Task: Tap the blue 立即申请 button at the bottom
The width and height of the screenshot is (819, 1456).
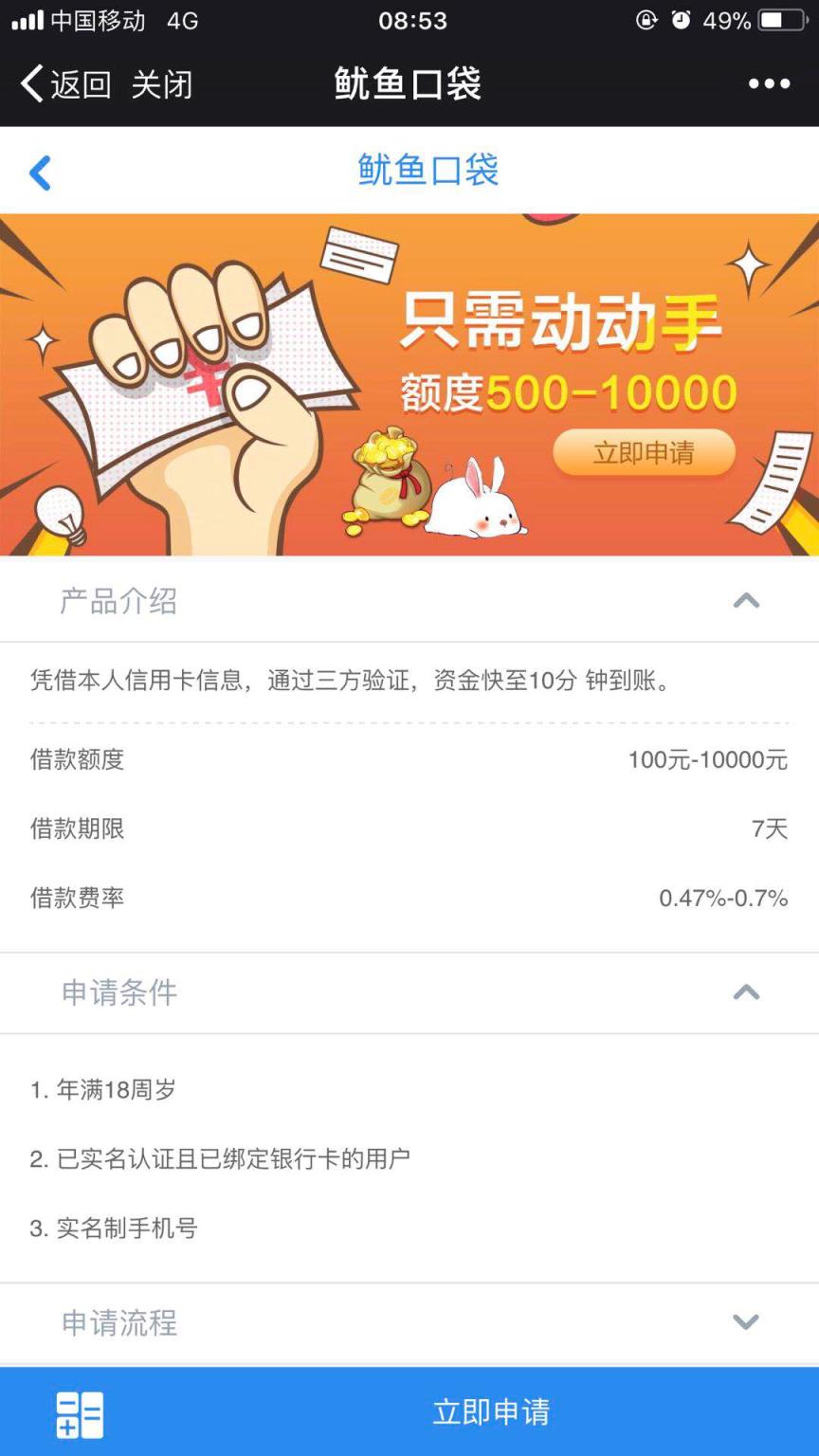Action: click(x=489, y=1411)
